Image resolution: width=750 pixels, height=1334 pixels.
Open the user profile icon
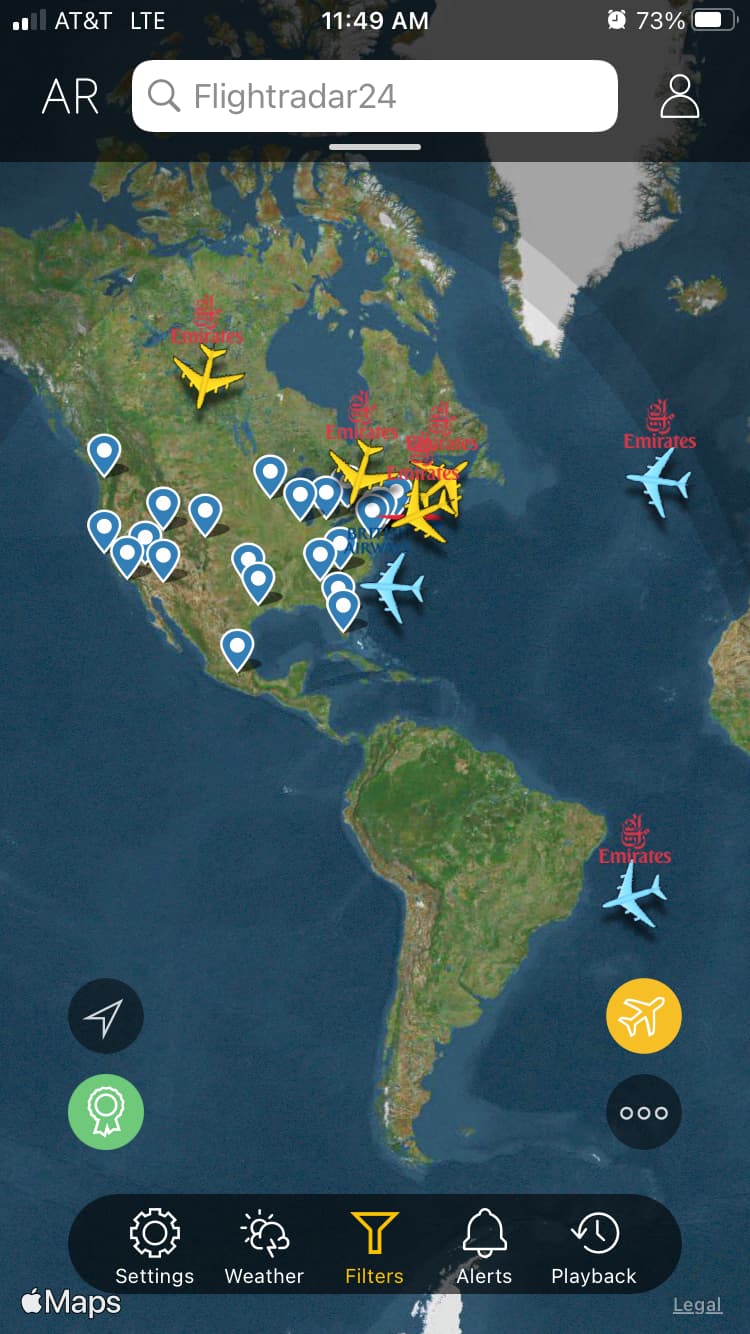680,96
